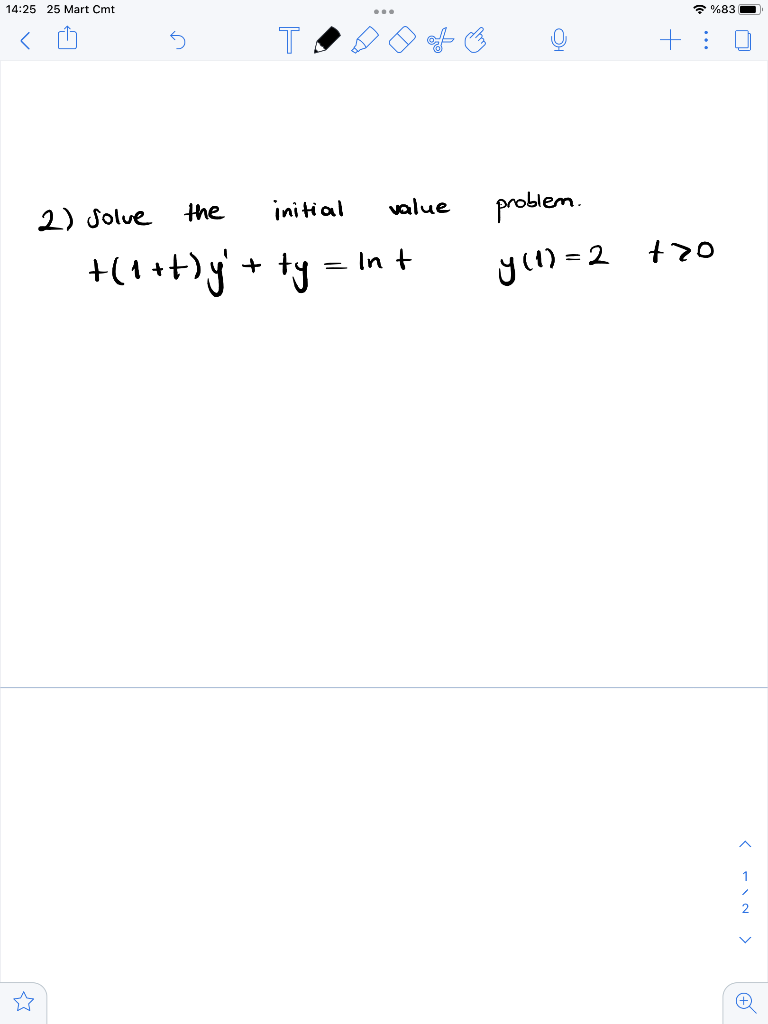This screenshot has width=768, height=1024.
Task: Select the Eraser tool
Action: pyautogui.click(x=401, y=40)
